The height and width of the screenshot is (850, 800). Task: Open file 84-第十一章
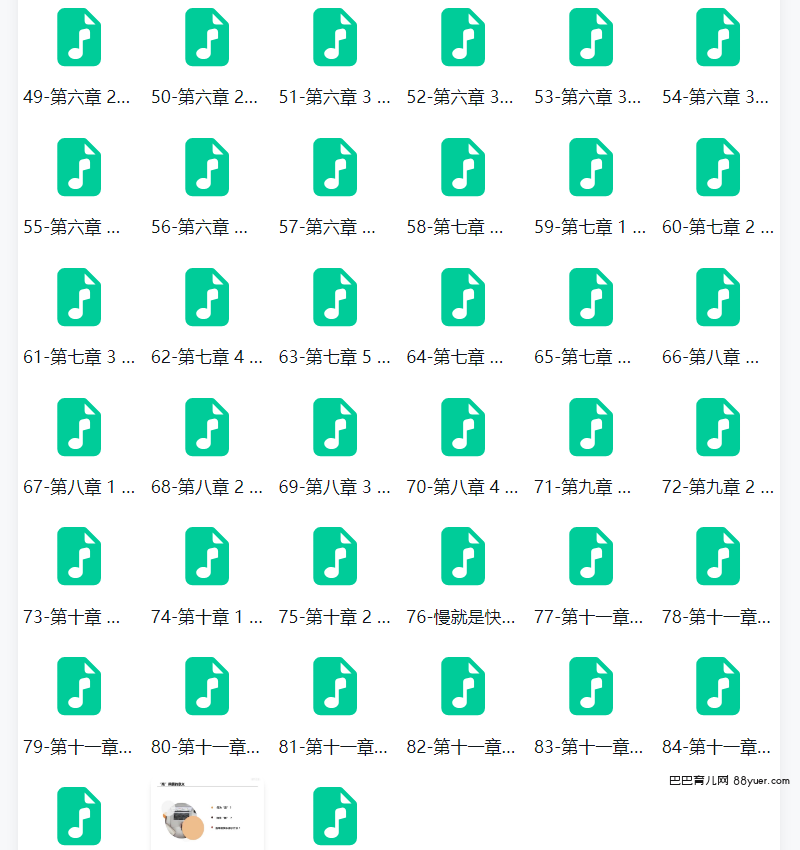tap(718, 687)
